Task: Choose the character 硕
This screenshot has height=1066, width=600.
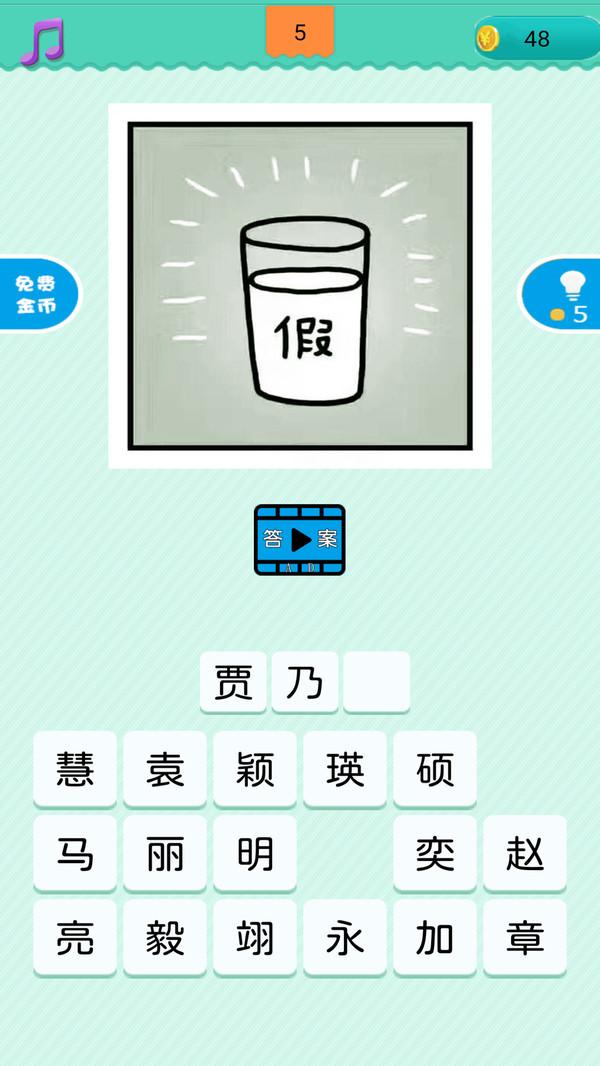Action: [435, 770]
